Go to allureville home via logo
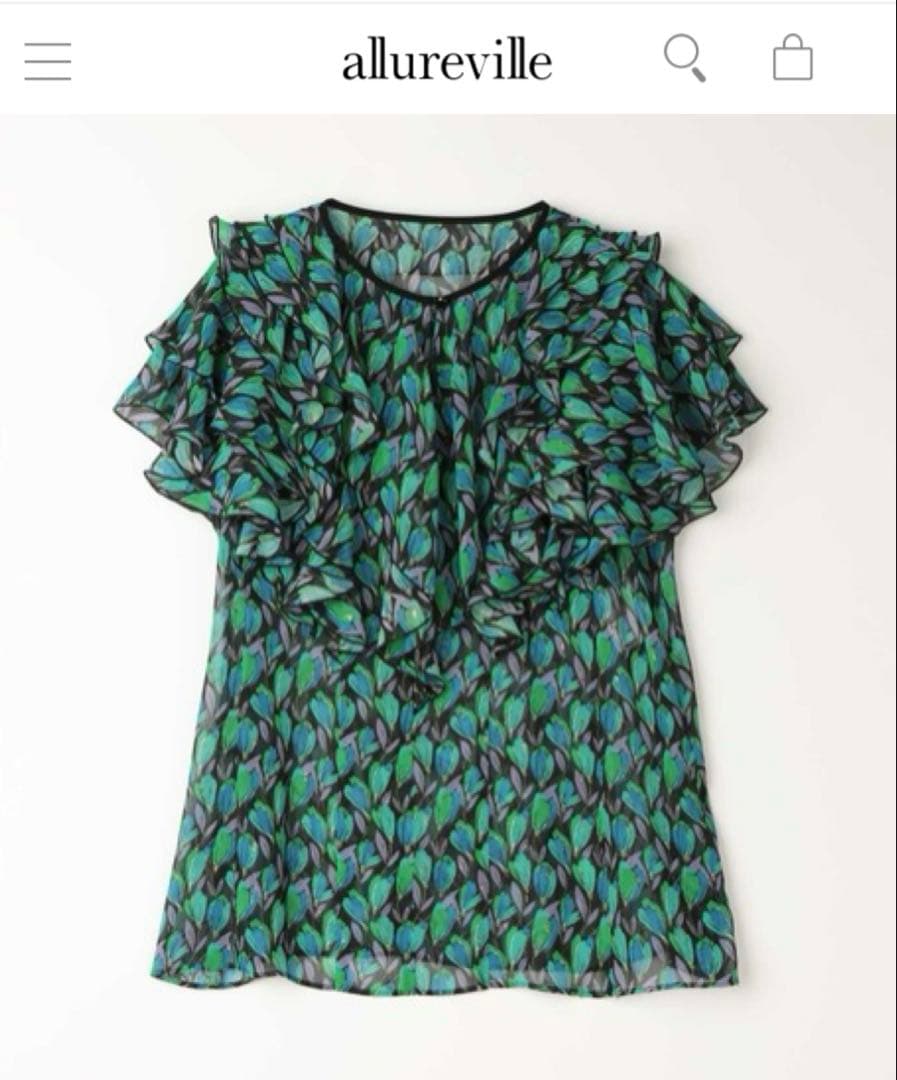The image size is (897, 1080). [x=446, y=61]
